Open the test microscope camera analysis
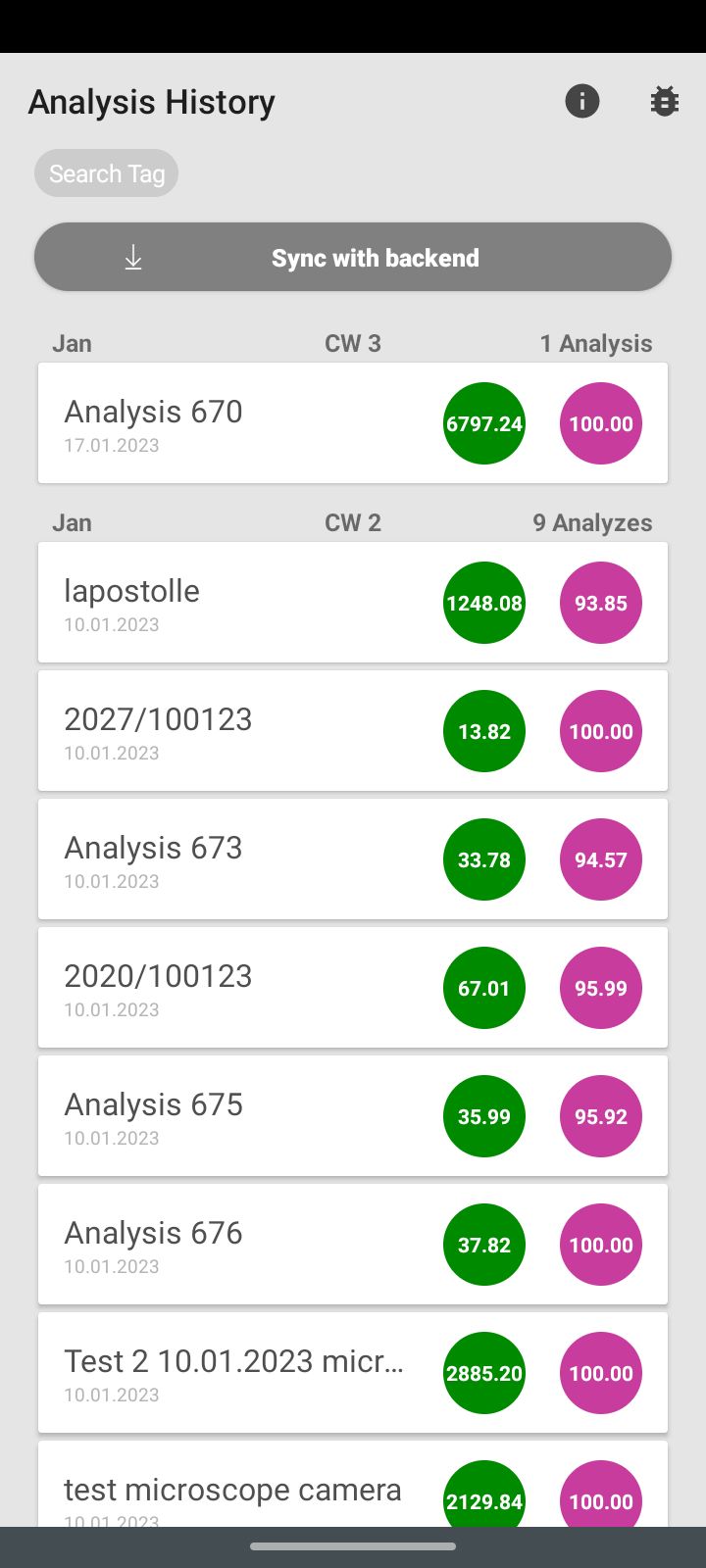 (x=353, y=1484)
